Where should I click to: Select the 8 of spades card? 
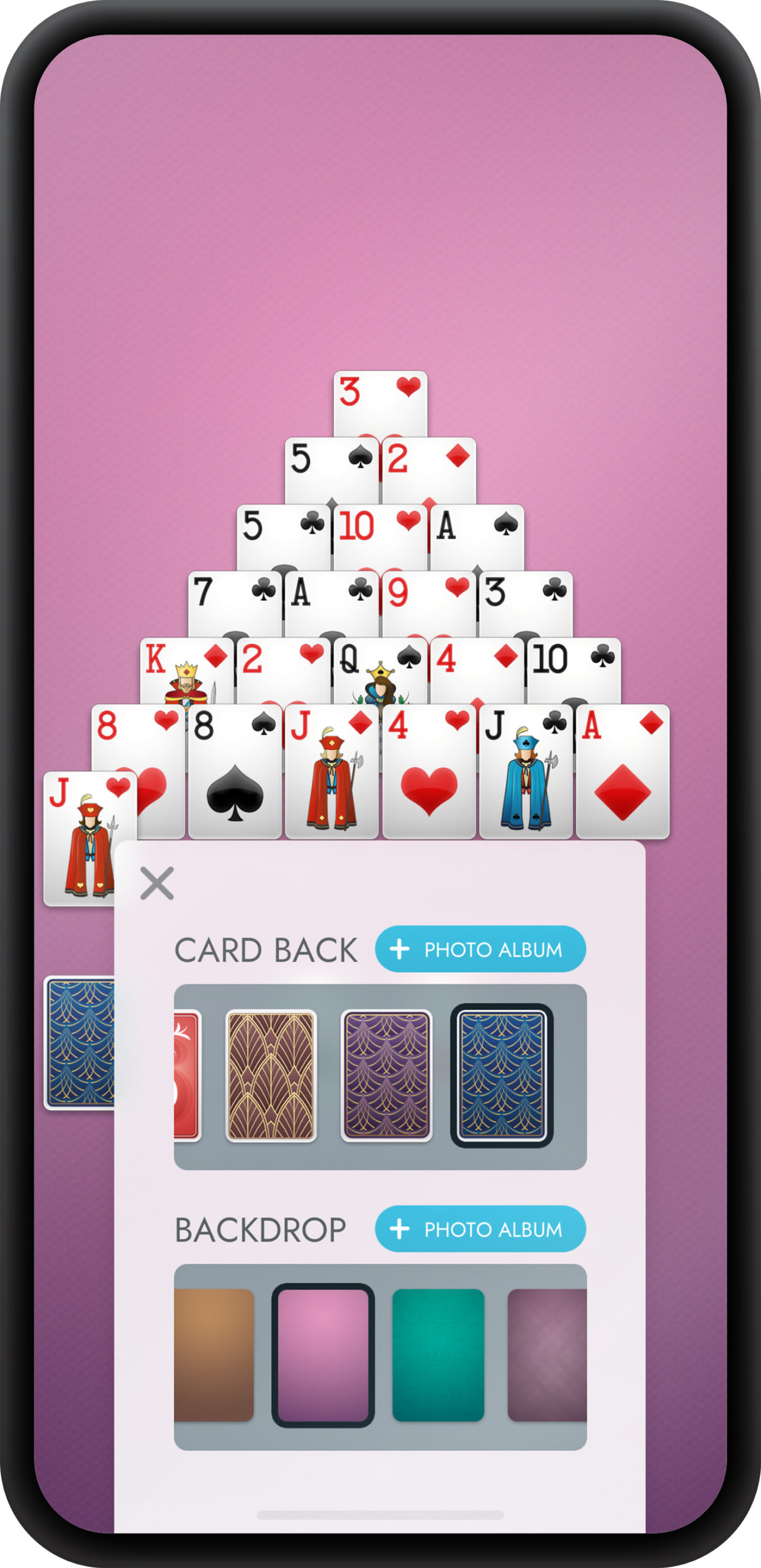tap(235, 772)
